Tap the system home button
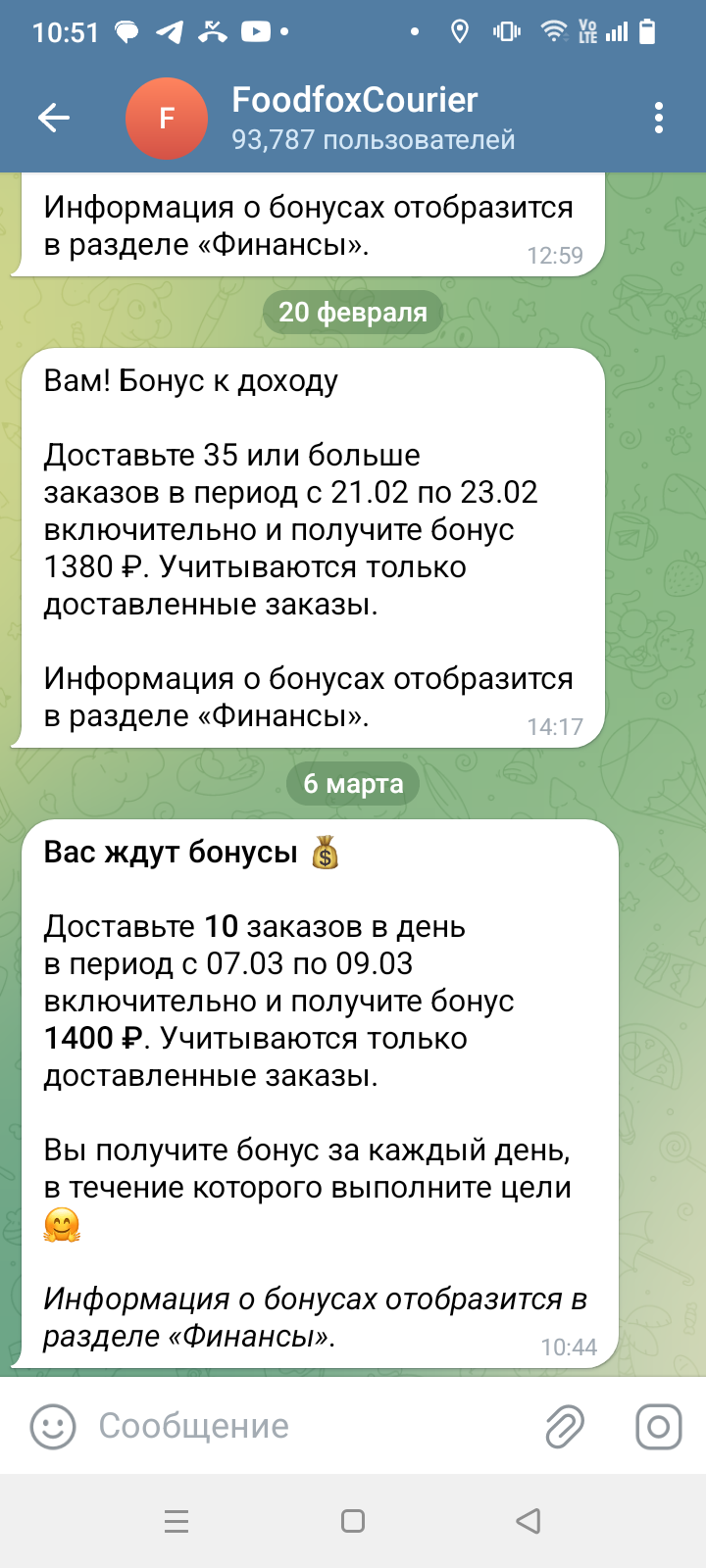The width and height of the screenshot is (706, 1568). [353, 1521]
